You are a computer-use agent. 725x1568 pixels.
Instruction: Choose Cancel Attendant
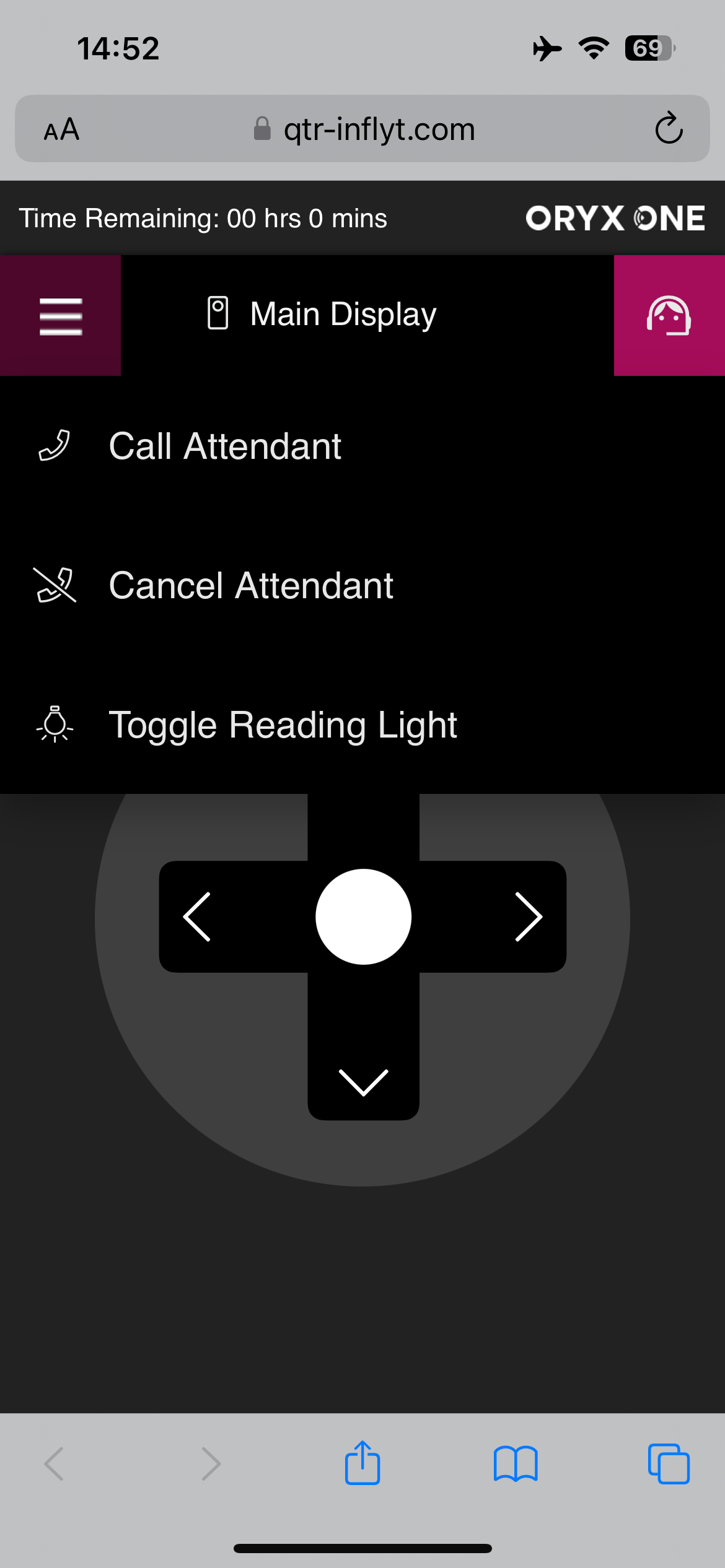[250, 586]
